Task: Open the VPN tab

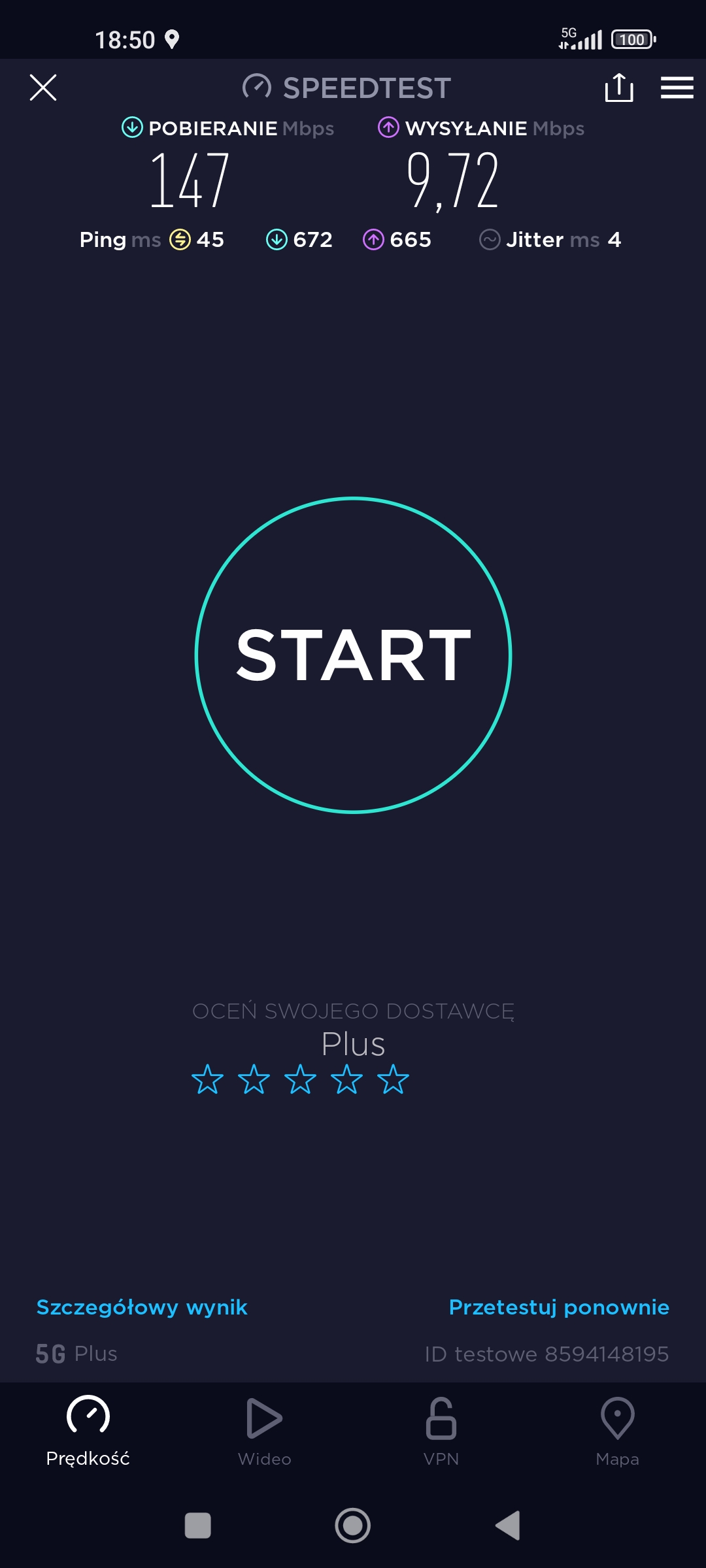Action: pos(441,1431)
